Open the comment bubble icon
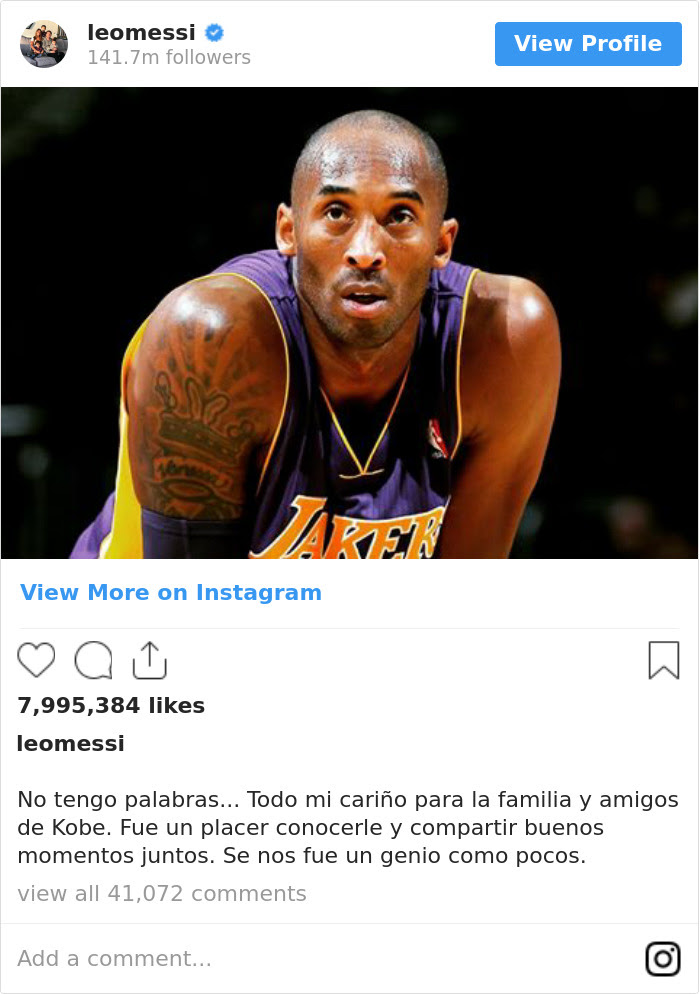 click(93, 660)
